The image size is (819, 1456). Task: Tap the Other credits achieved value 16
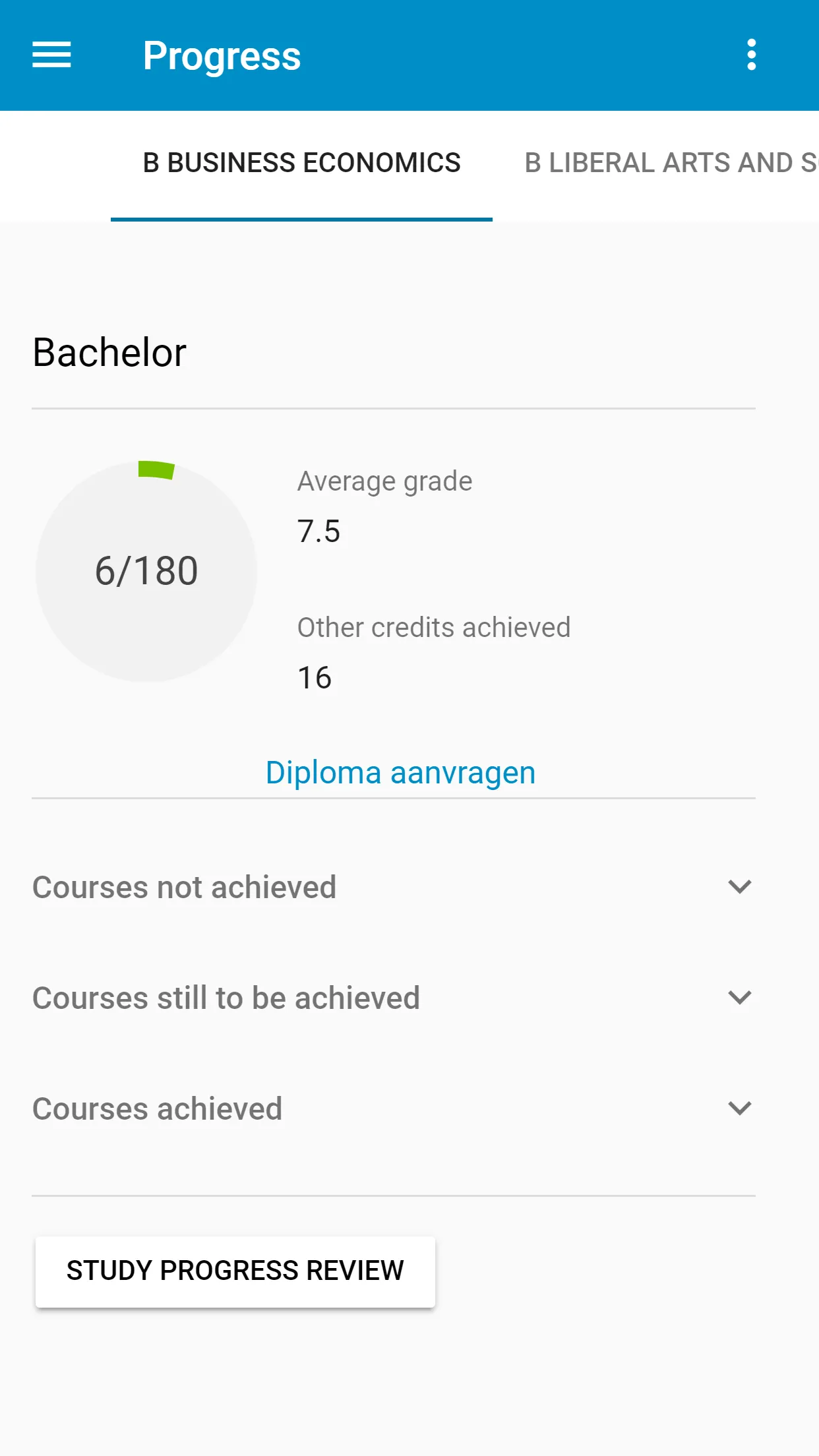pyautogui.click(x=315, y=676)
